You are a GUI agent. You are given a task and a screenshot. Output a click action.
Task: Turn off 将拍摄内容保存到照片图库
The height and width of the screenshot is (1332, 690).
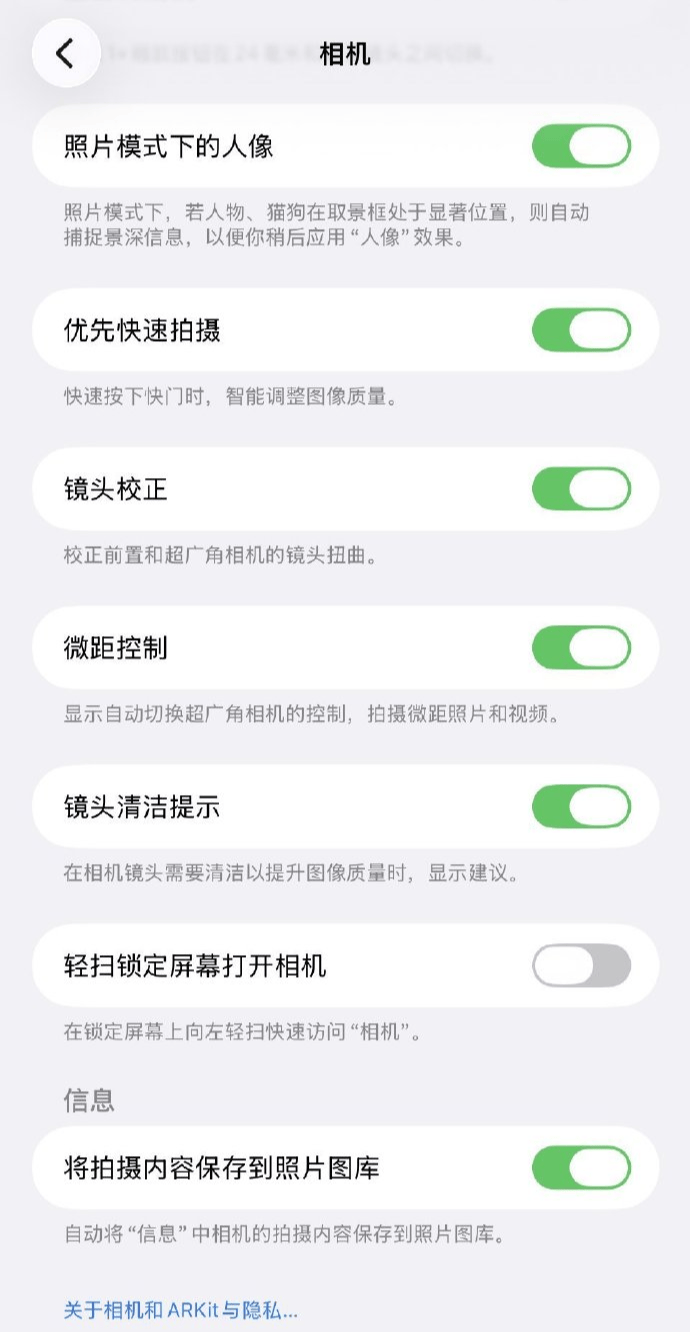581,1168
